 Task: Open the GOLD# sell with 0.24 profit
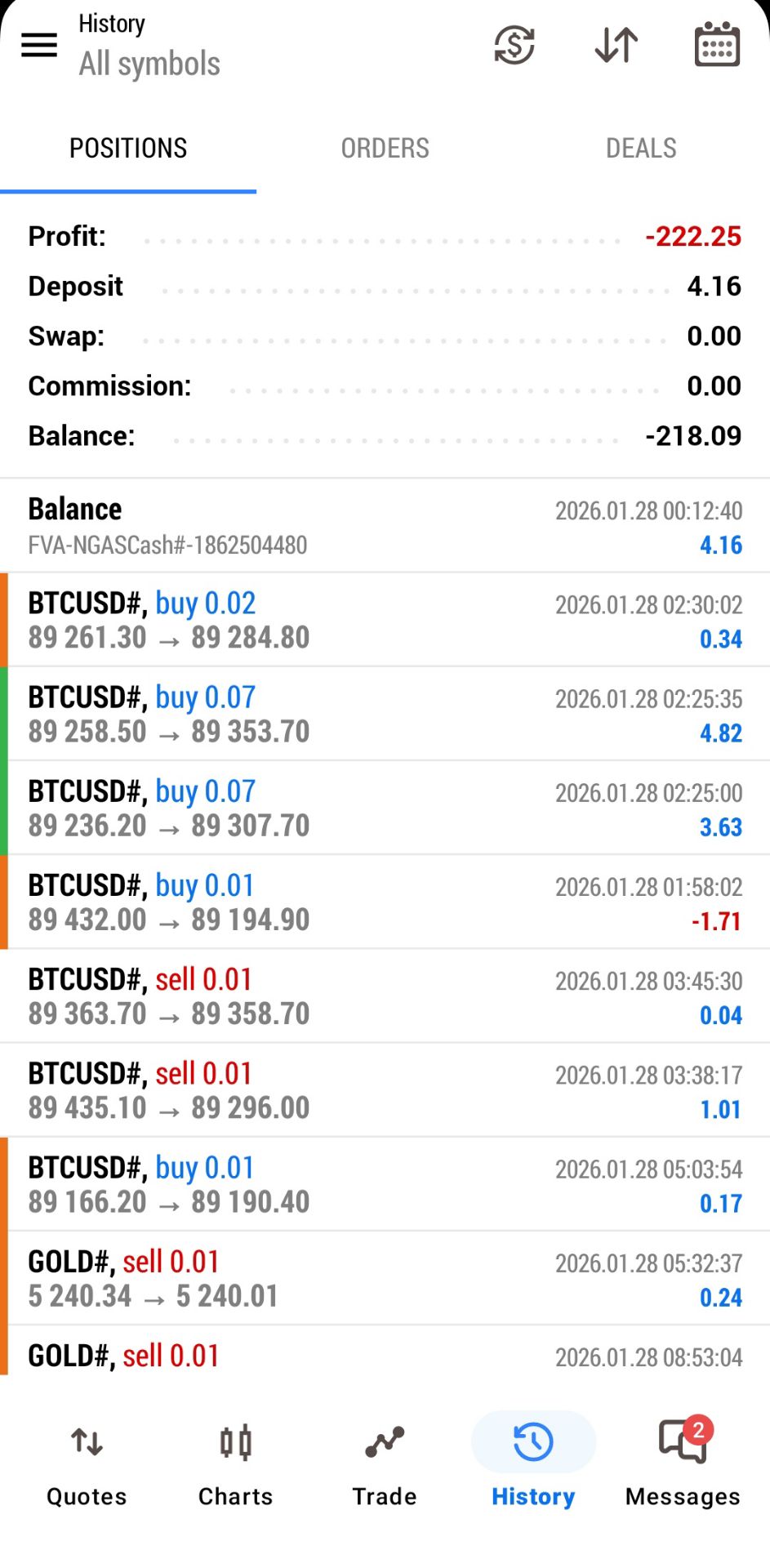[385, 1278]
